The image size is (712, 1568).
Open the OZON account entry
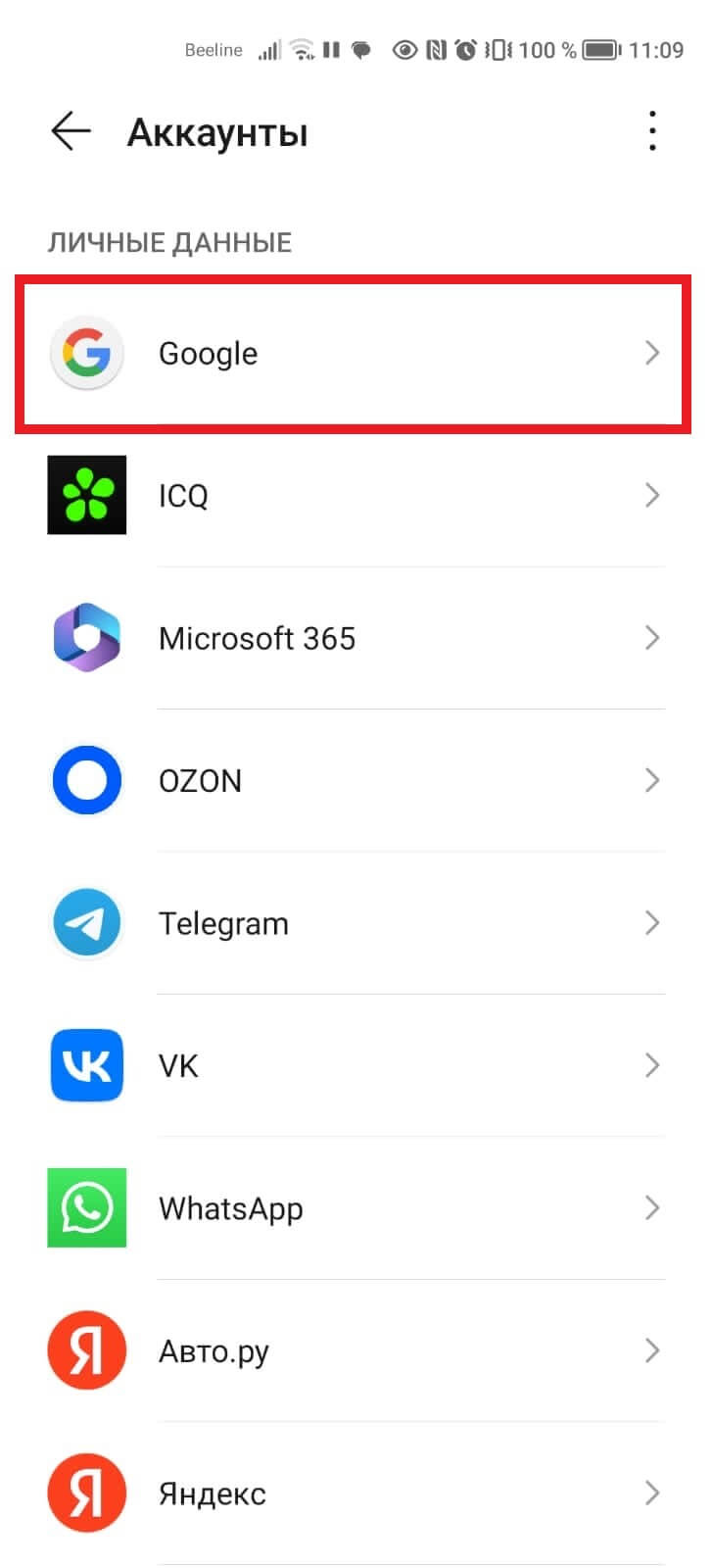(356, 781)
